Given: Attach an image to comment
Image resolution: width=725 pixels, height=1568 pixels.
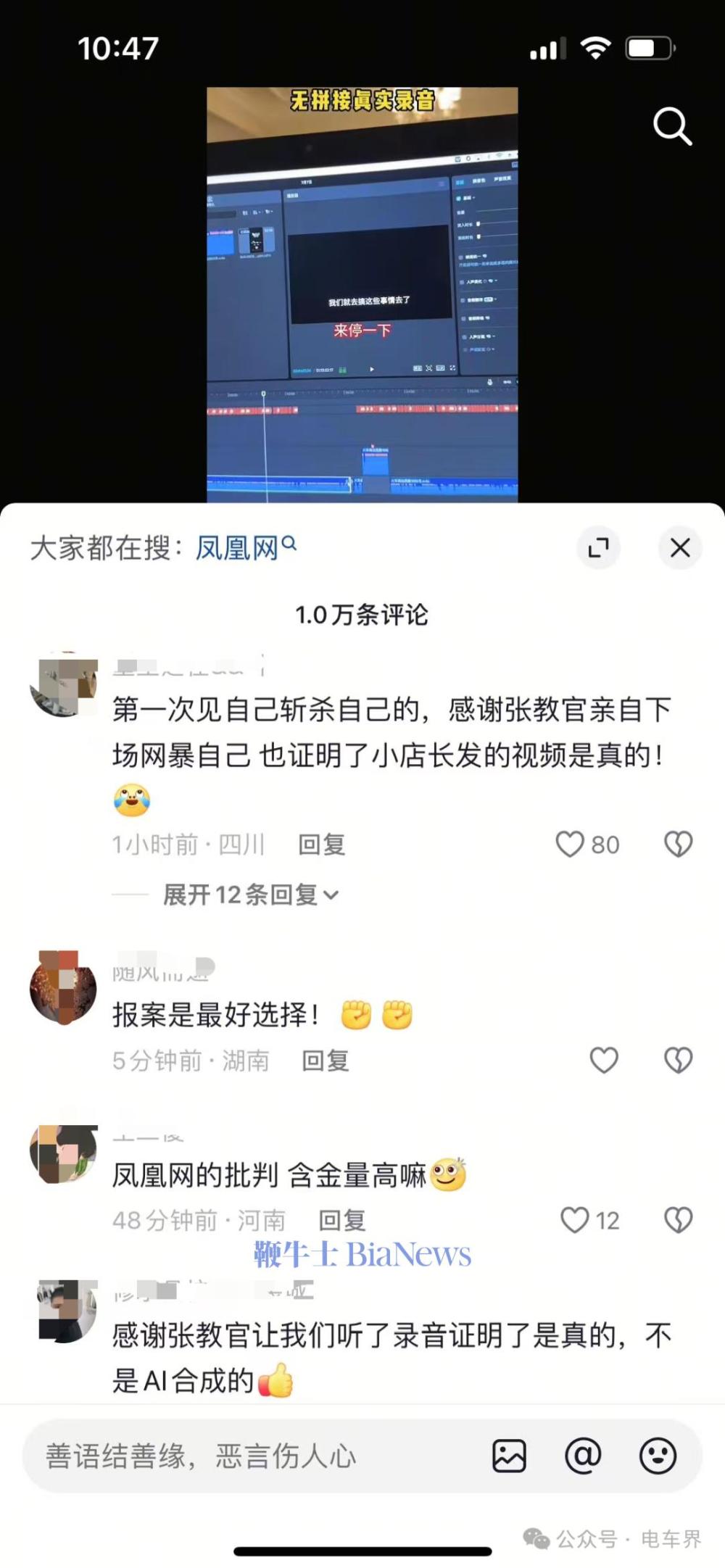Looking at the screenshot, I should tap(509, 1456).
